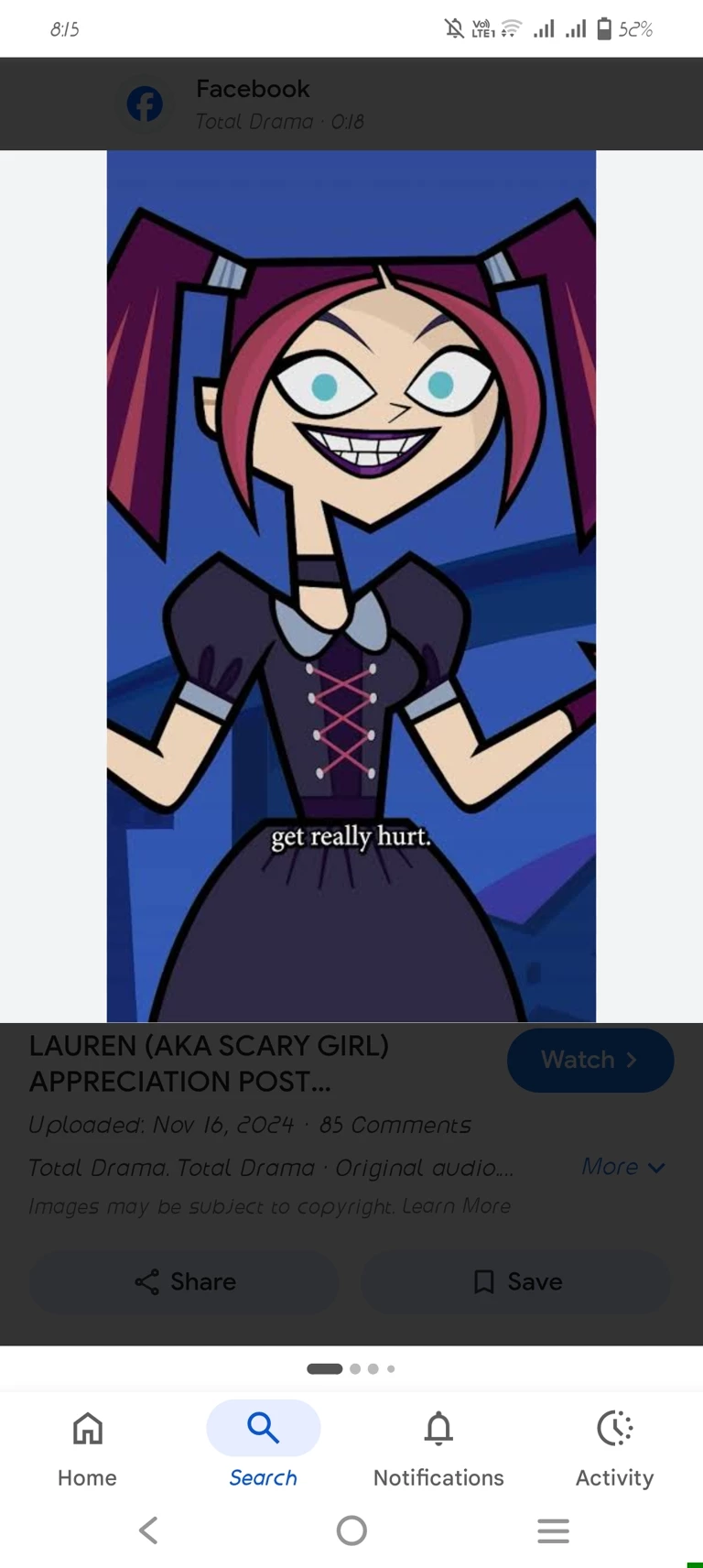The image size is (703, 1568).
Task: Open recent apps from navigation bar
Action: [553, 1530]
